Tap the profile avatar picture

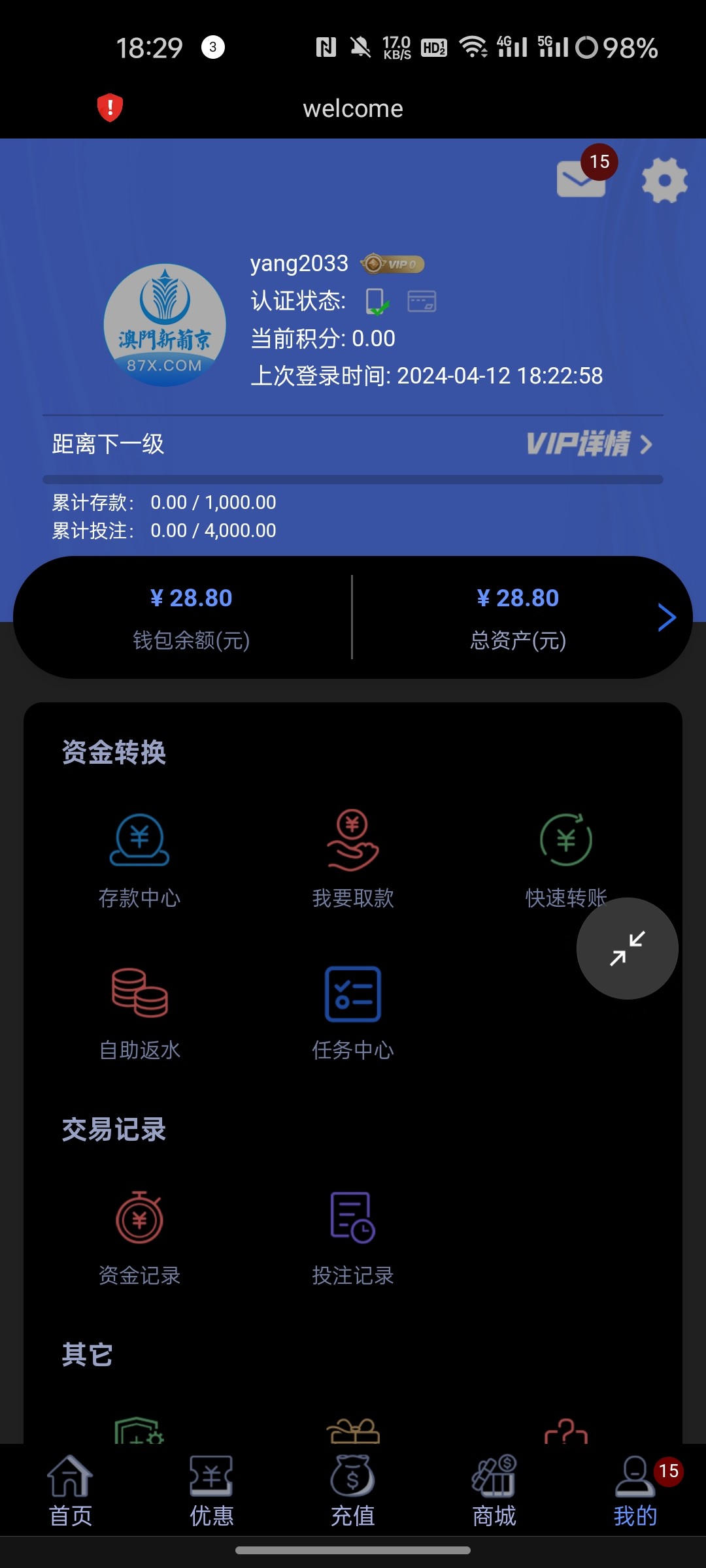point(165,325)
